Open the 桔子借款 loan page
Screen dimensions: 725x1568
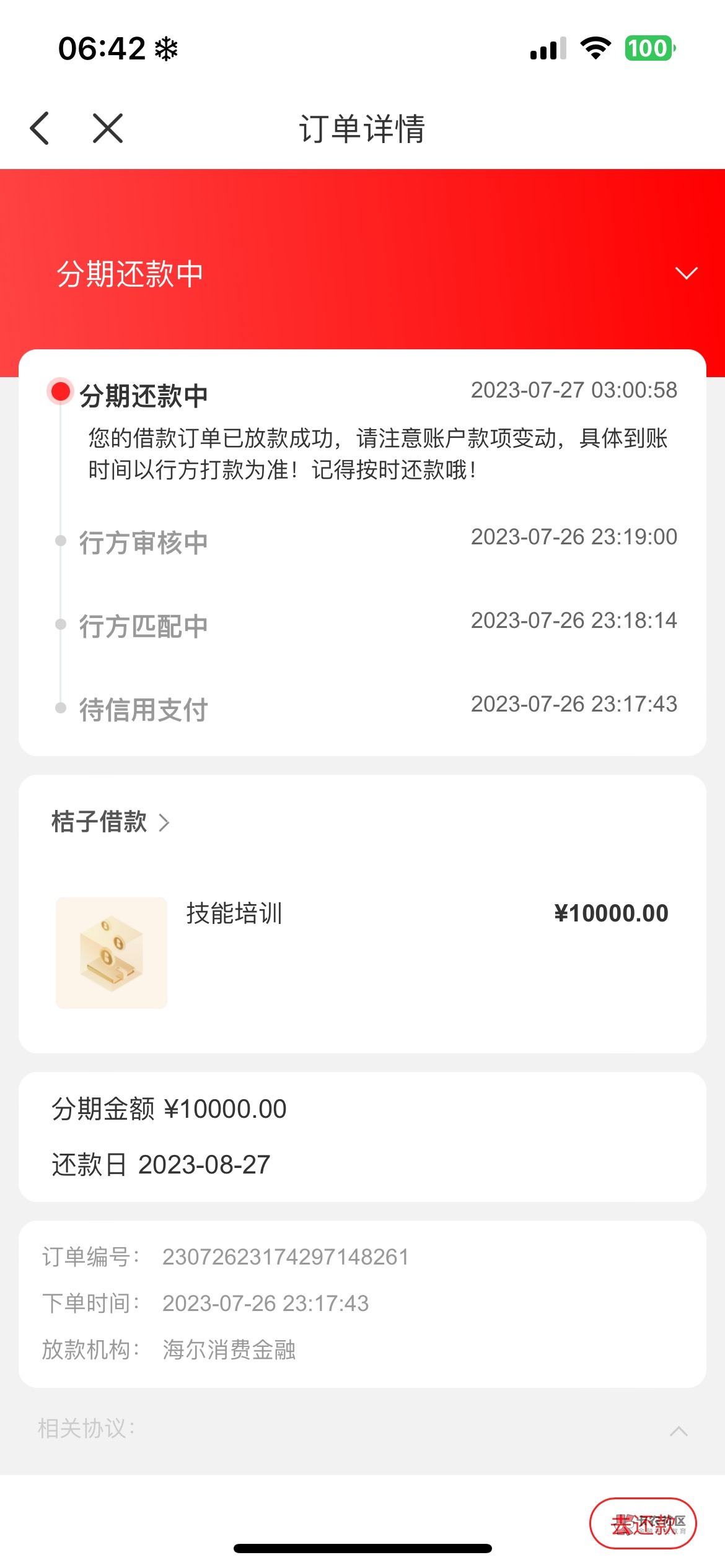[110, 822]
